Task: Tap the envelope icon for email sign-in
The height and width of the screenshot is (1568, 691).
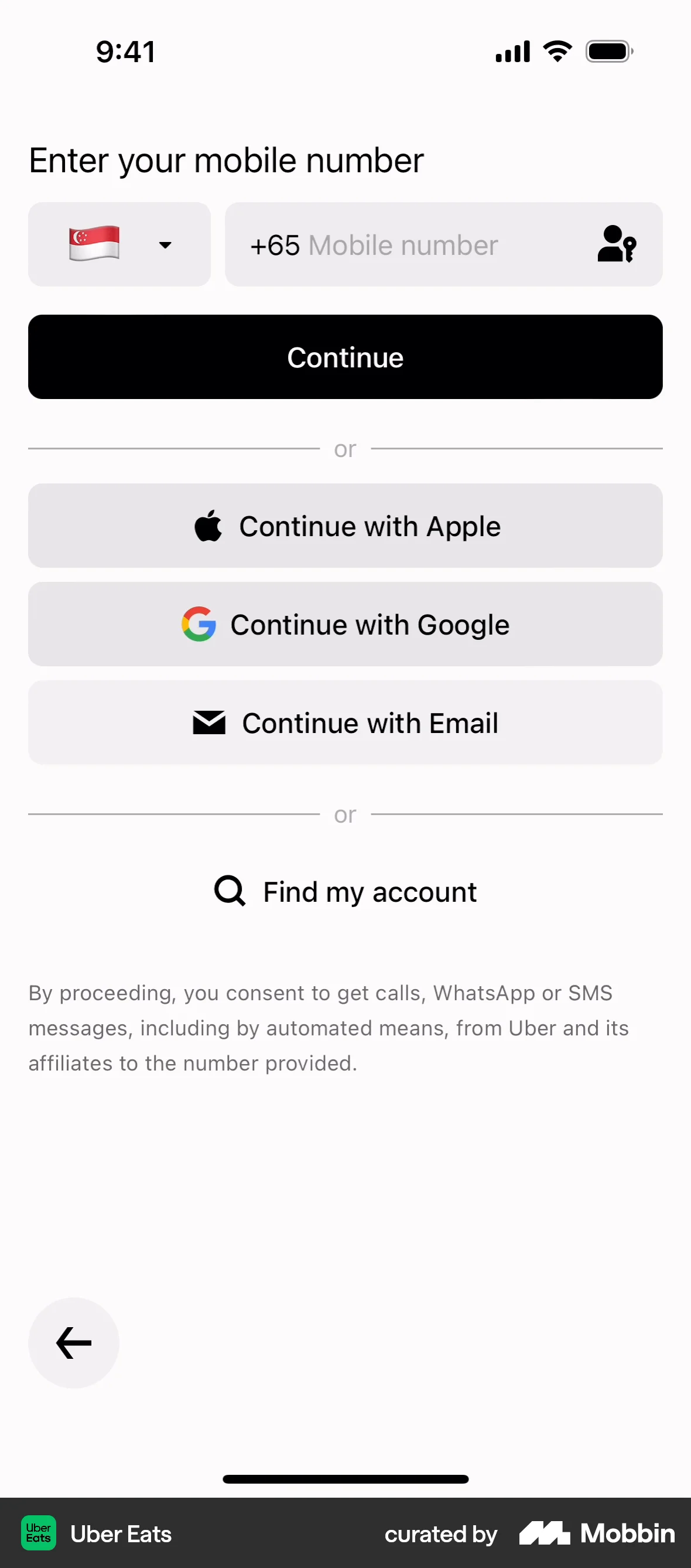Action: tap(209, 723)
